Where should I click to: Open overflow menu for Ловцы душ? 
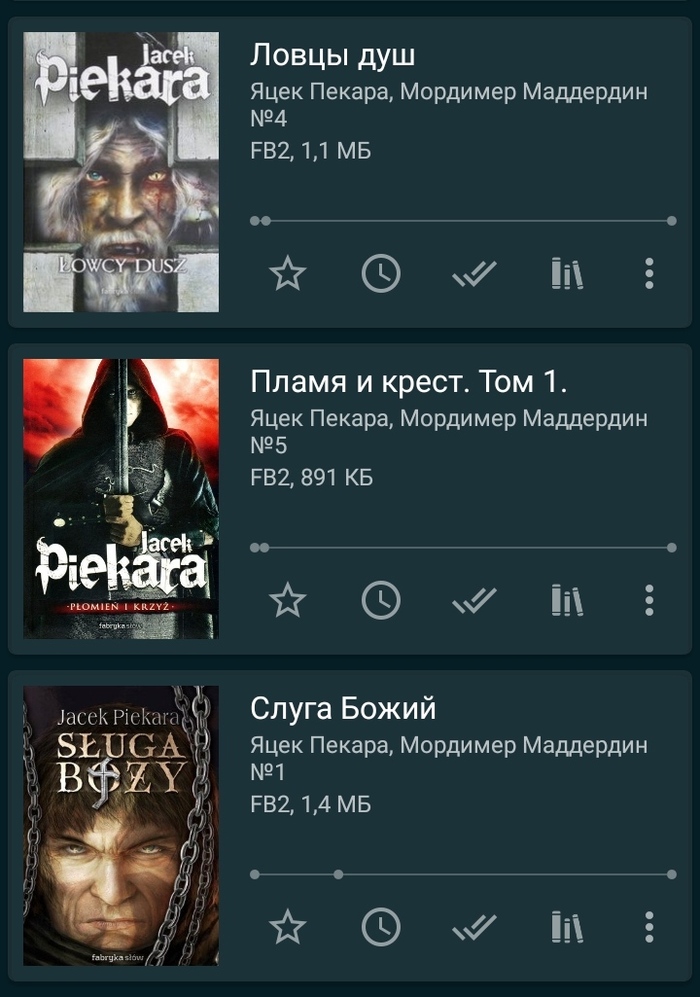tap(649, 273)
